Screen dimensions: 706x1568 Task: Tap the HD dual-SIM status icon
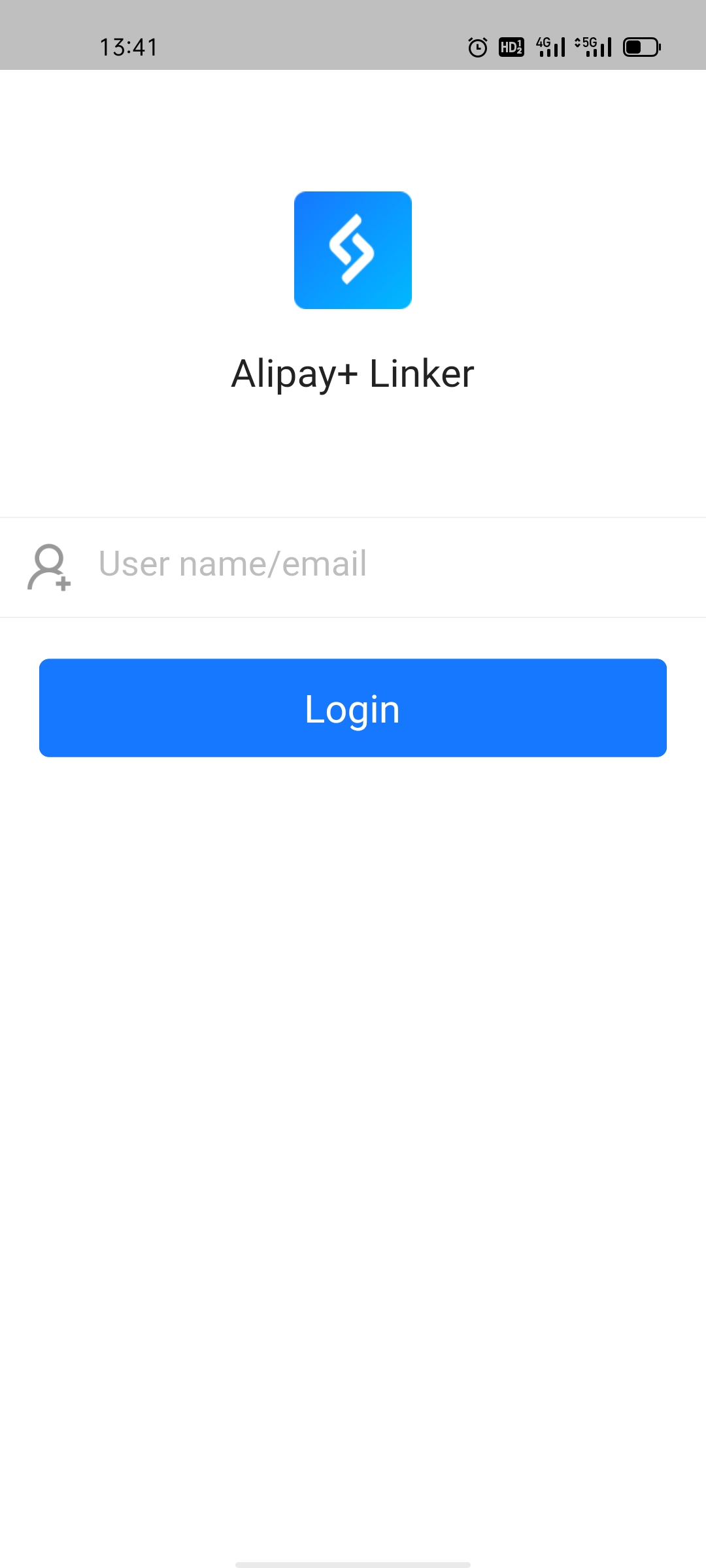[511, 47]
